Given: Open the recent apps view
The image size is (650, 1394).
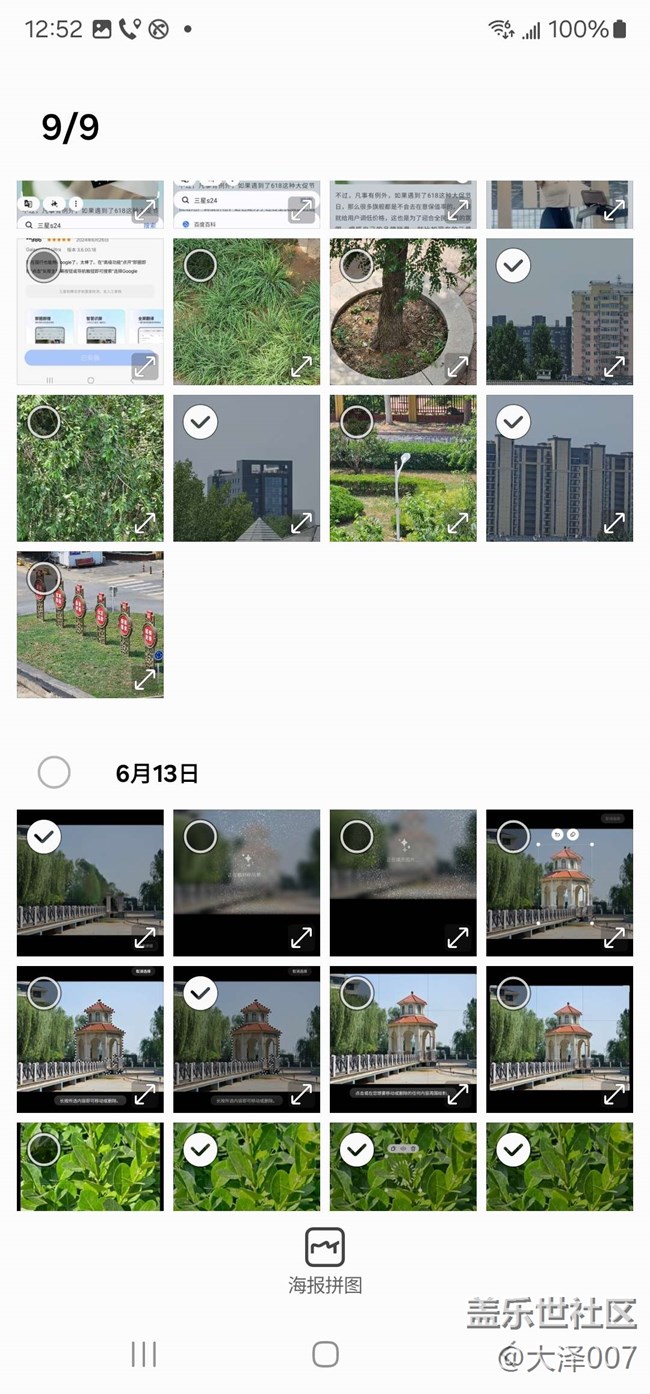Looking at the screenshot, I should point(144,1354).
